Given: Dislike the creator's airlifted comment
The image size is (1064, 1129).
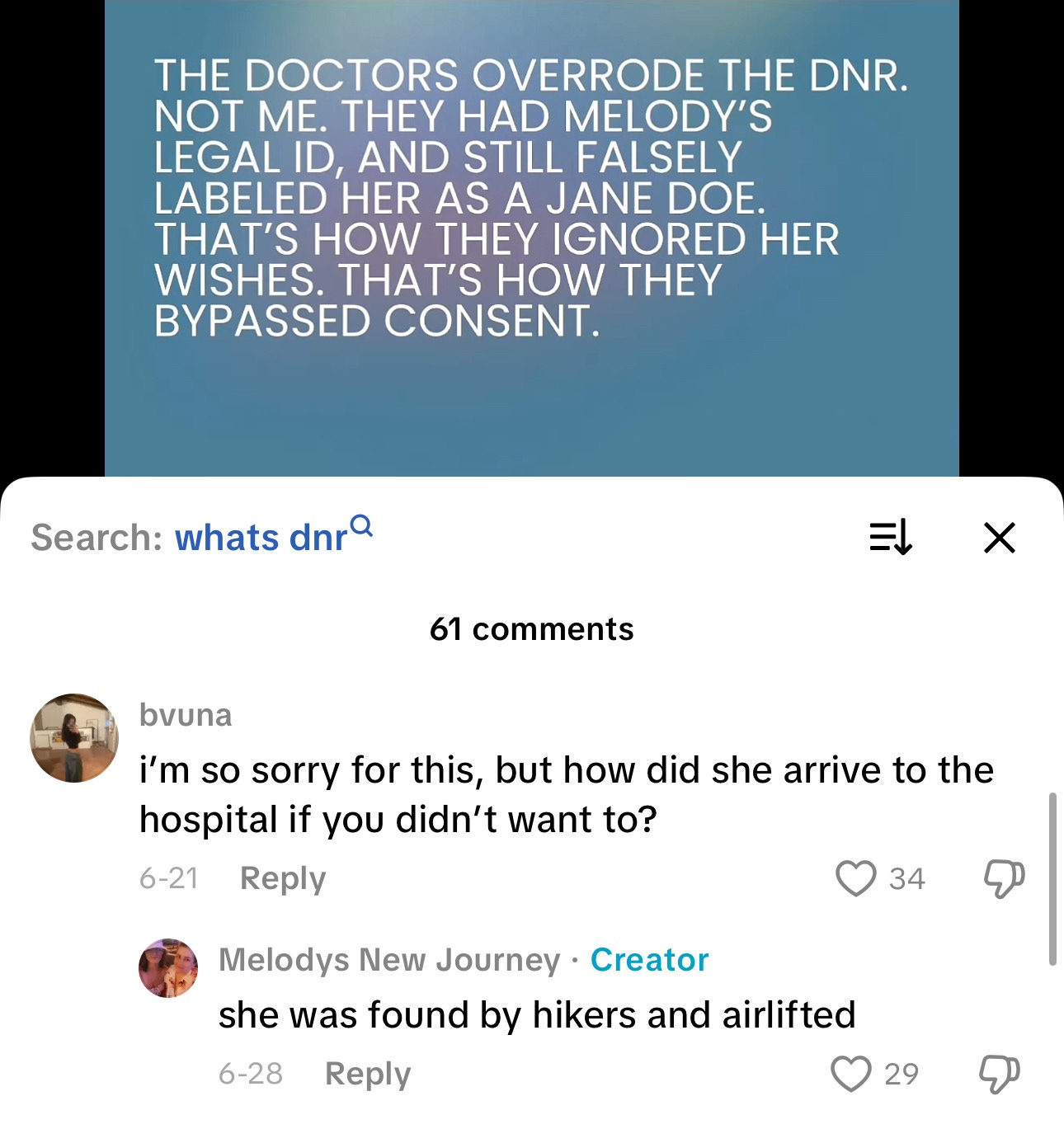Looking at the screenshot, I should click(x=999, y=1074).
